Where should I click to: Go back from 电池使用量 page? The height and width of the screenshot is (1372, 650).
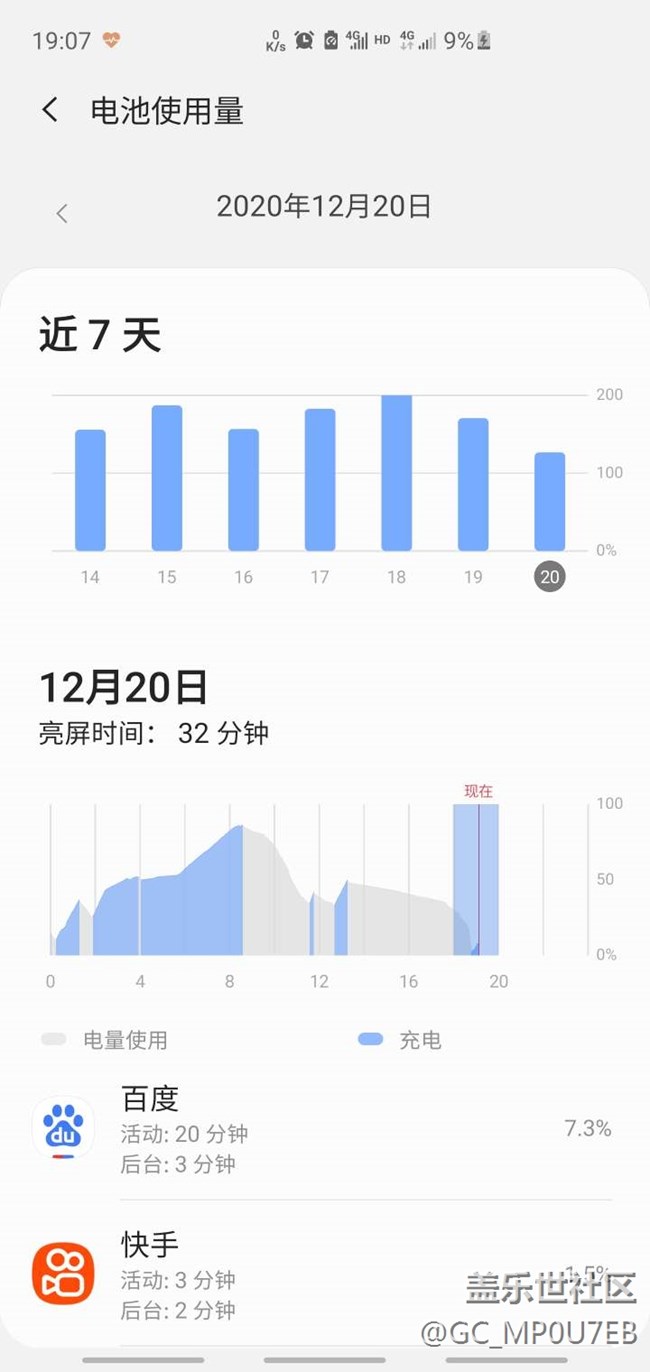[x=50, y=110]
